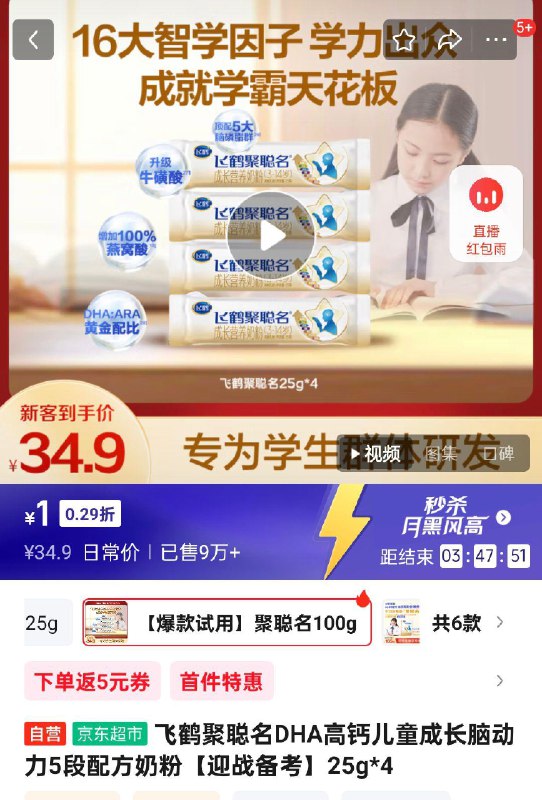This screenshot has width=542, height=800.
Task: Open the 秒杀 月黑风高 flash sale
Action: coord(454,517)
